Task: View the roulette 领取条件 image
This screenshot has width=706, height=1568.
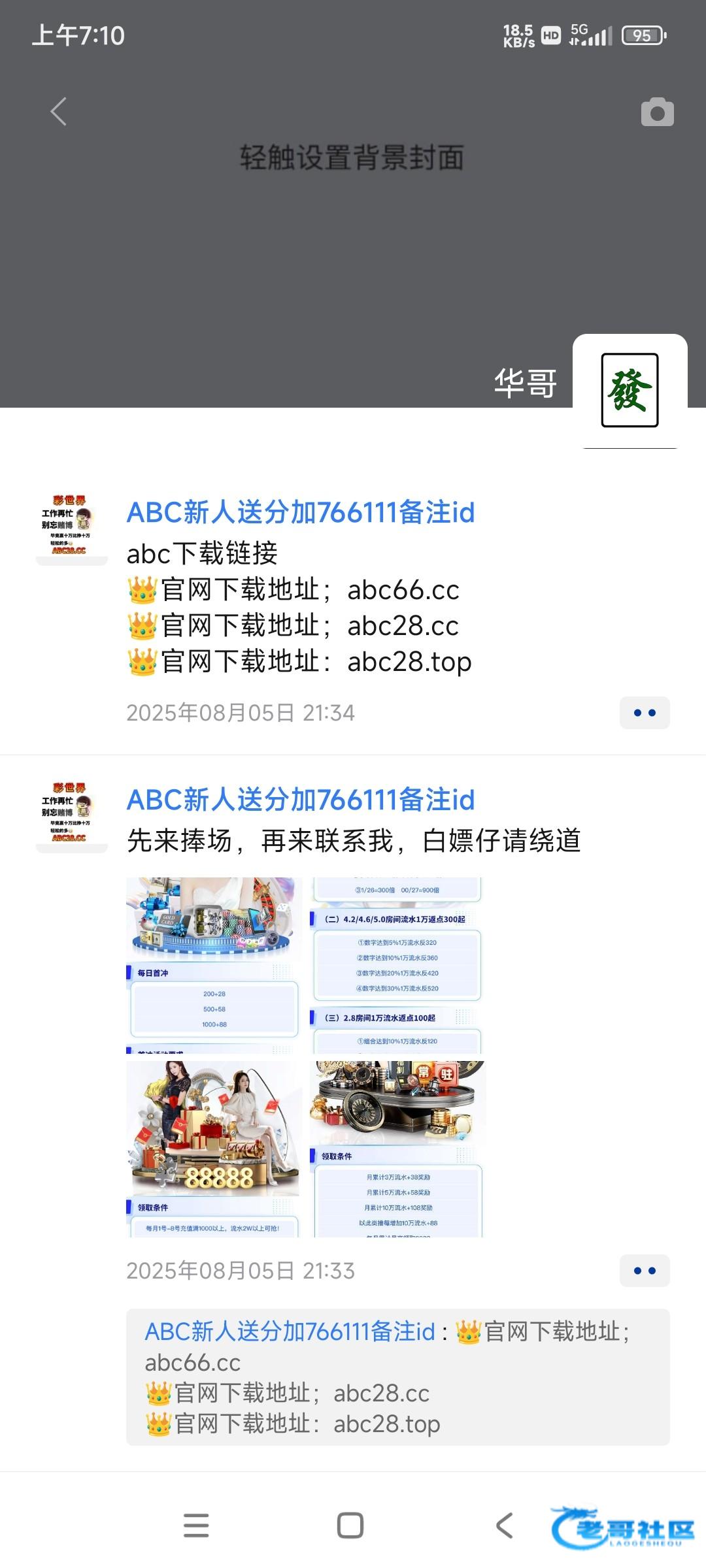Action: coord(397,1149)
